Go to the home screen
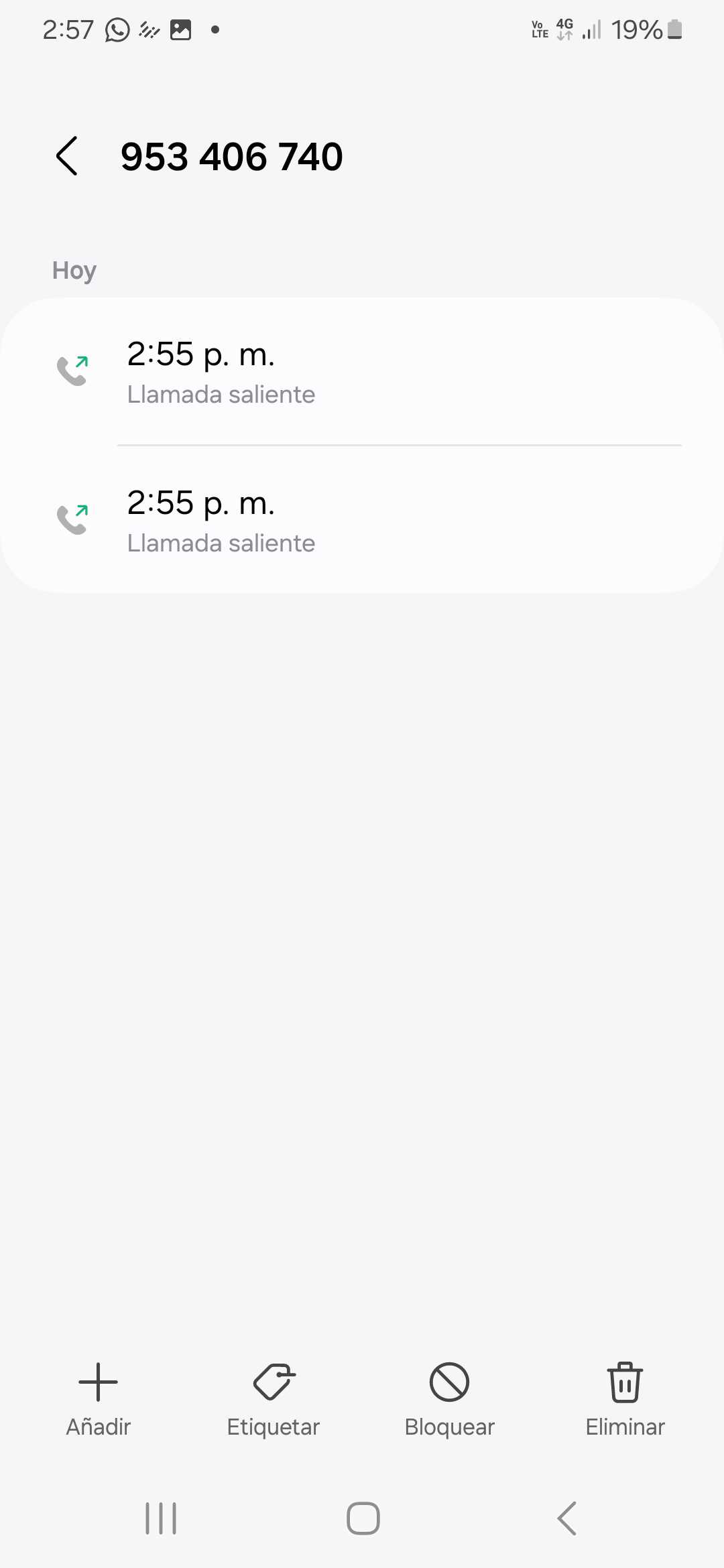Screen dimensions: 724x1568 coord(363,1518)
